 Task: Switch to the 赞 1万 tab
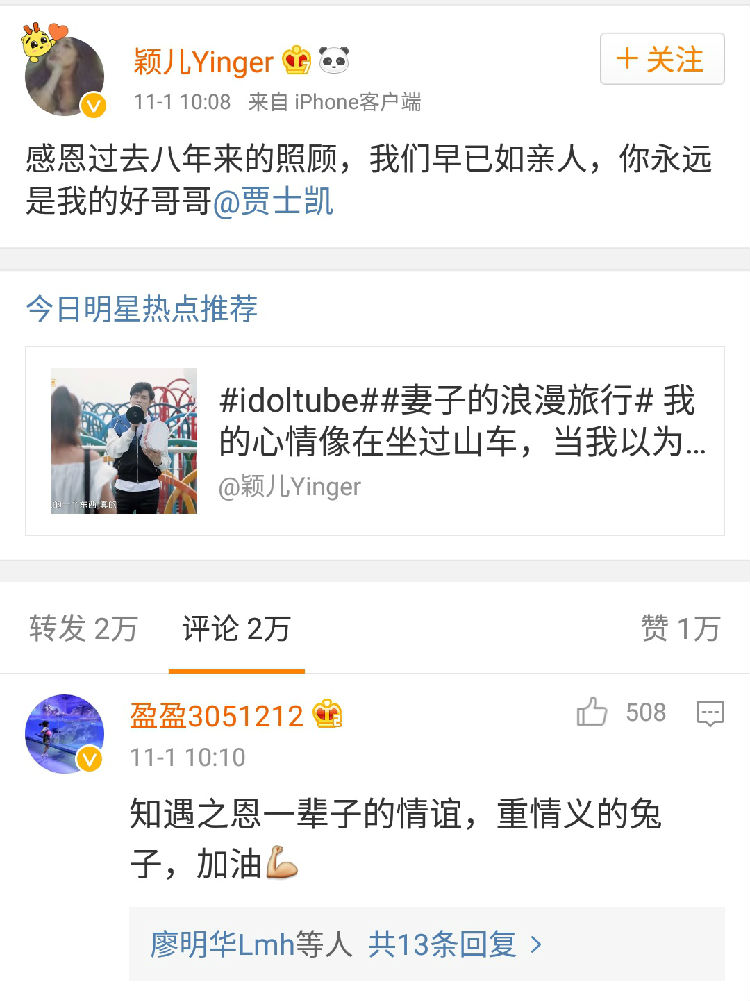pyautogui.click(x=680, y=629)
